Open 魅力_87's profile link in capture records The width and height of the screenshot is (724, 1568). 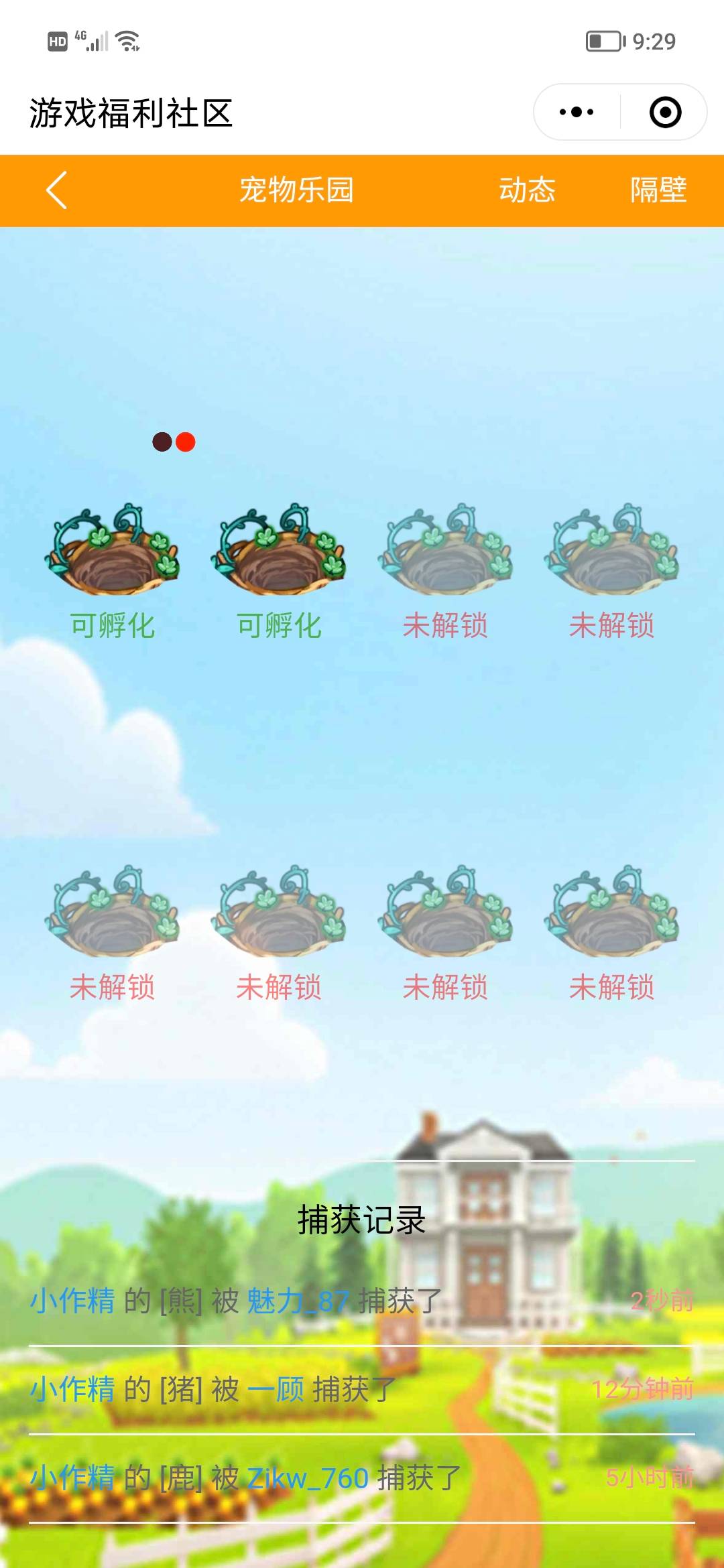(298, 1301)
